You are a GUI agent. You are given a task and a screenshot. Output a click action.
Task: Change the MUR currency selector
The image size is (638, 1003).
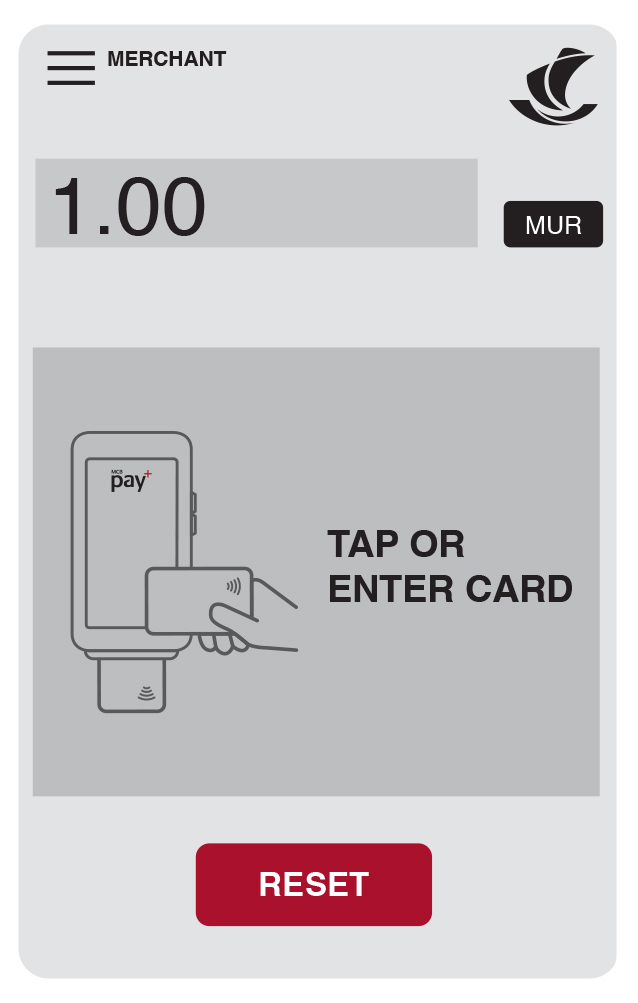[553, 224]
